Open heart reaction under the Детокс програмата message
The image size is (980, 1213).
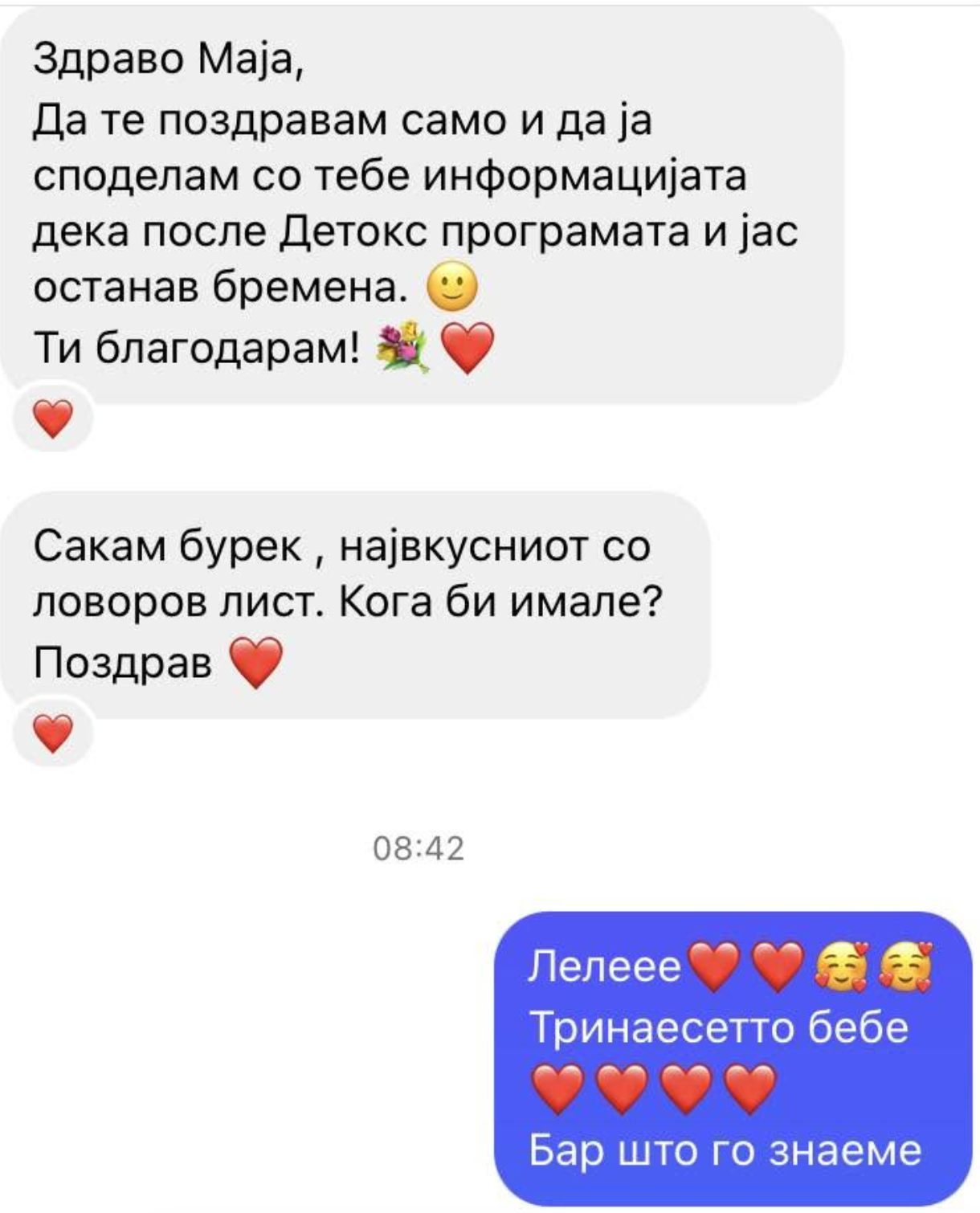pyautogui.click(x=54, y=419)
